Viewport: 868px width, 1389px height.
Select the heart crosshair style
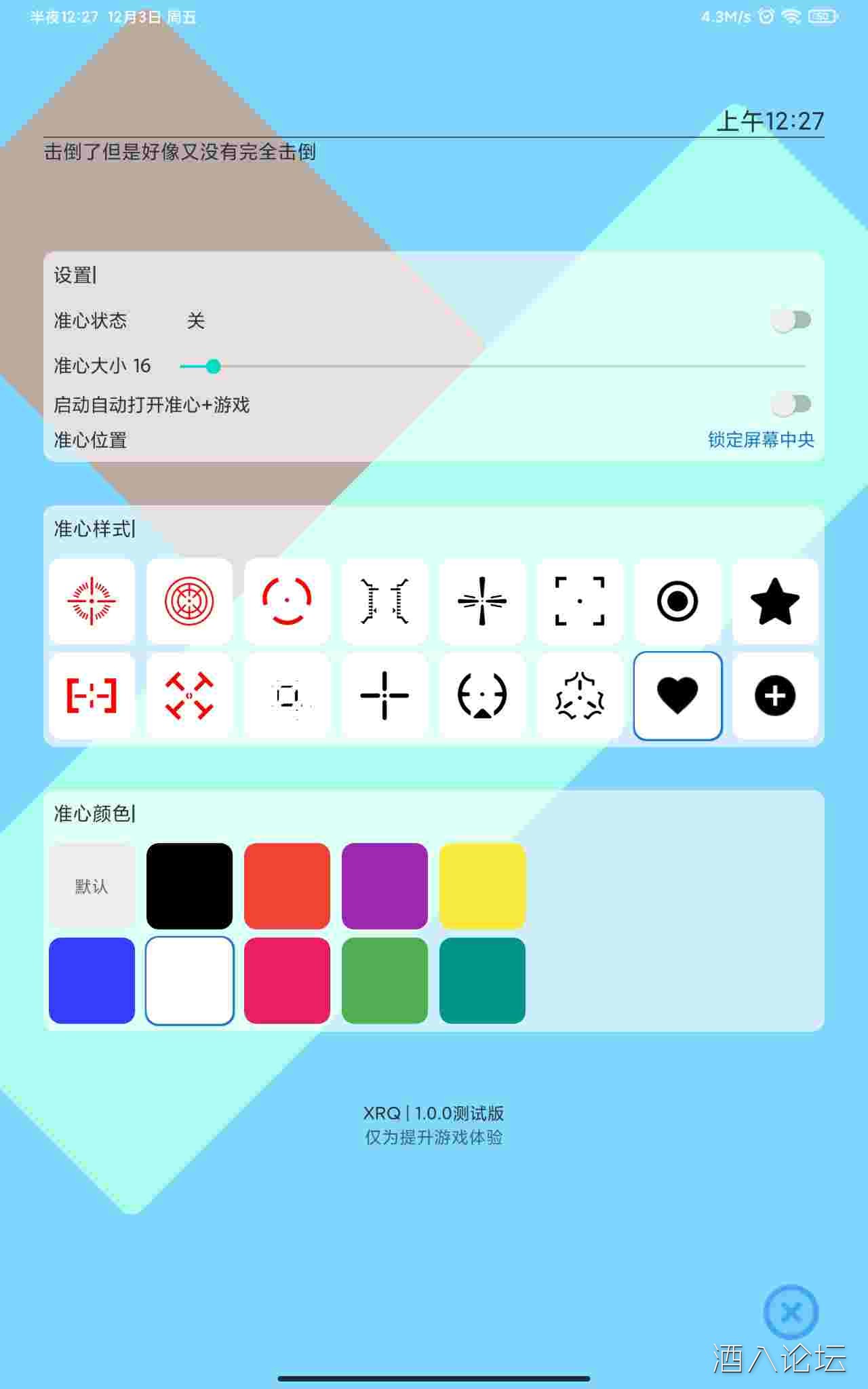point(677,696)
